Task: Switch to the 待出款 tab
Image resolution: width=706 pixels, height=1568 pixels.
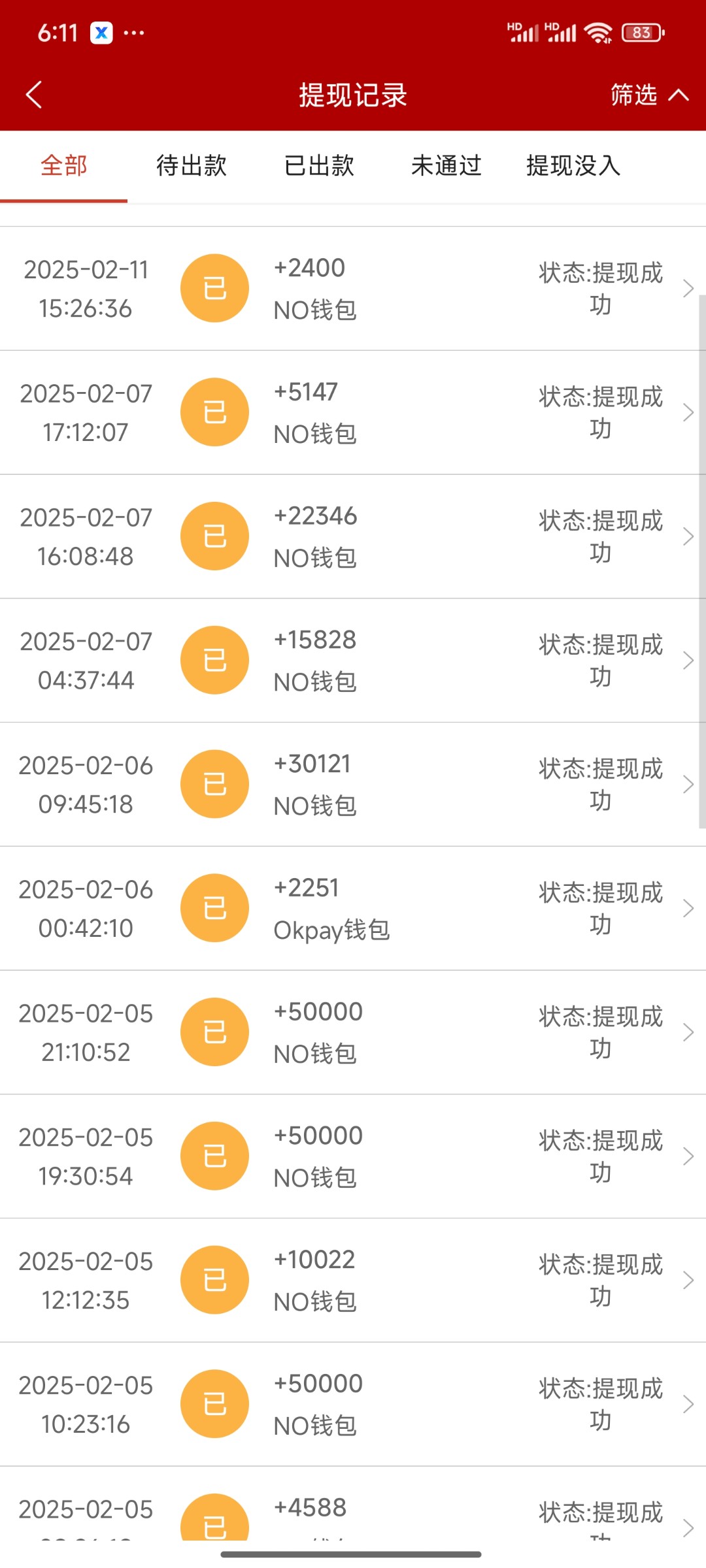Action: tap(192, 166)
